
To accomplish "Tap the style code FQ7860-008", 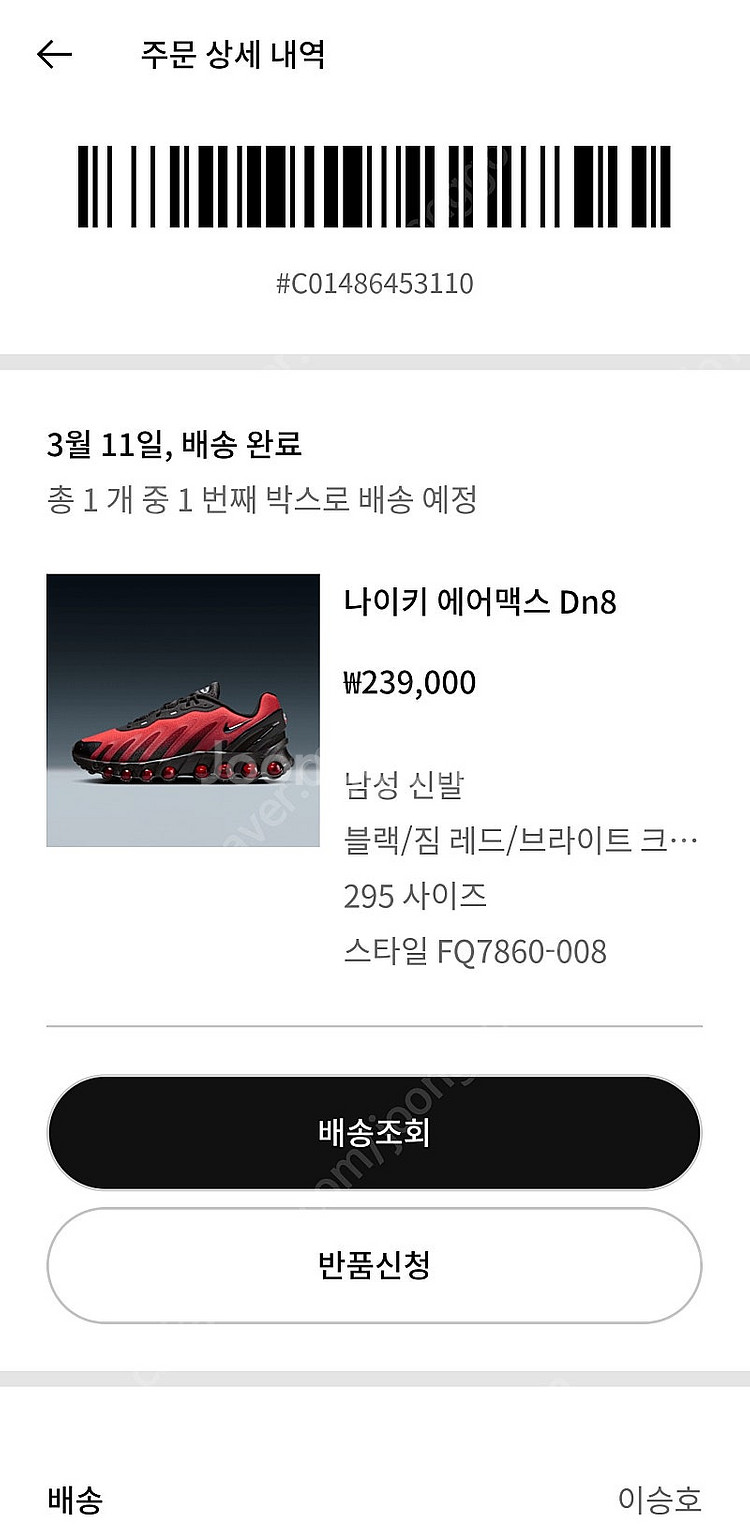I will pyautogui.click(x=475, y=952).
